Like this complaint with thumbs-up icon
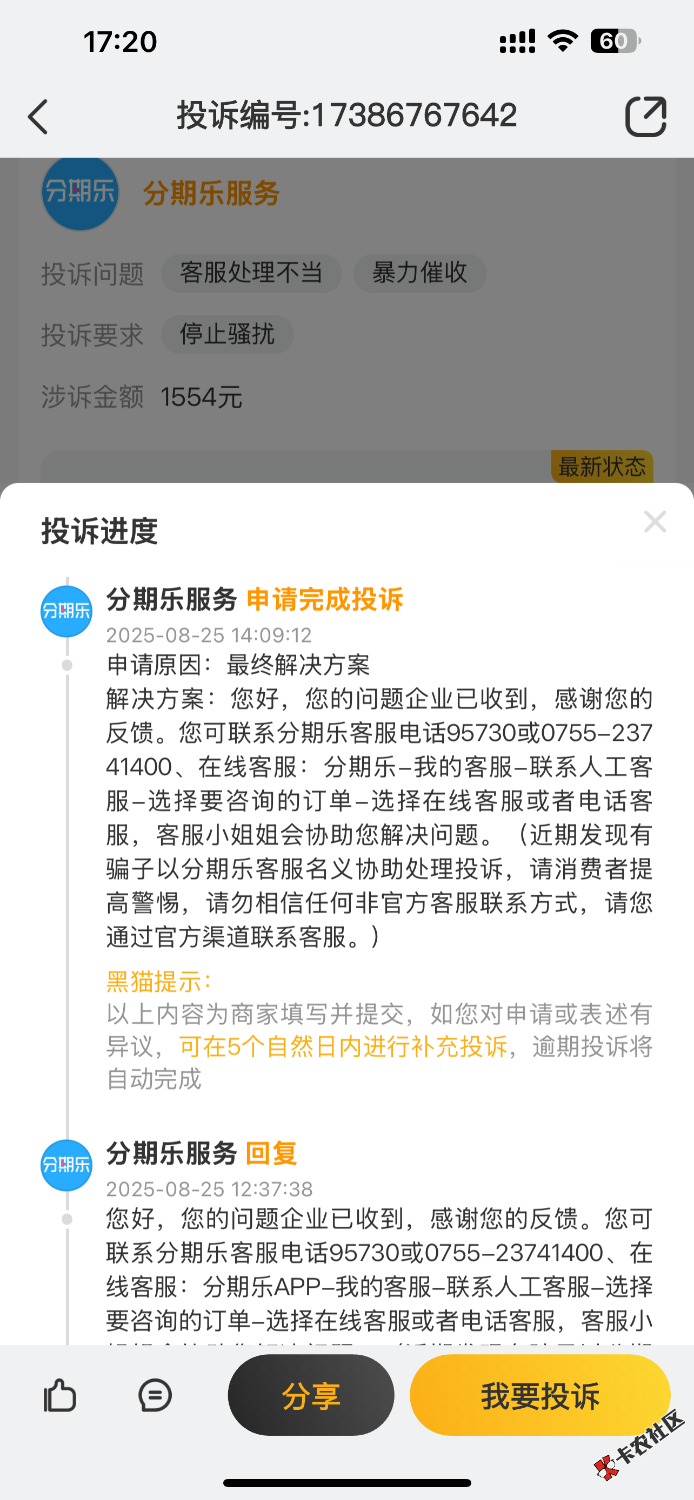This screenshot has height=1500, width=694. (x=60, y=1395)
